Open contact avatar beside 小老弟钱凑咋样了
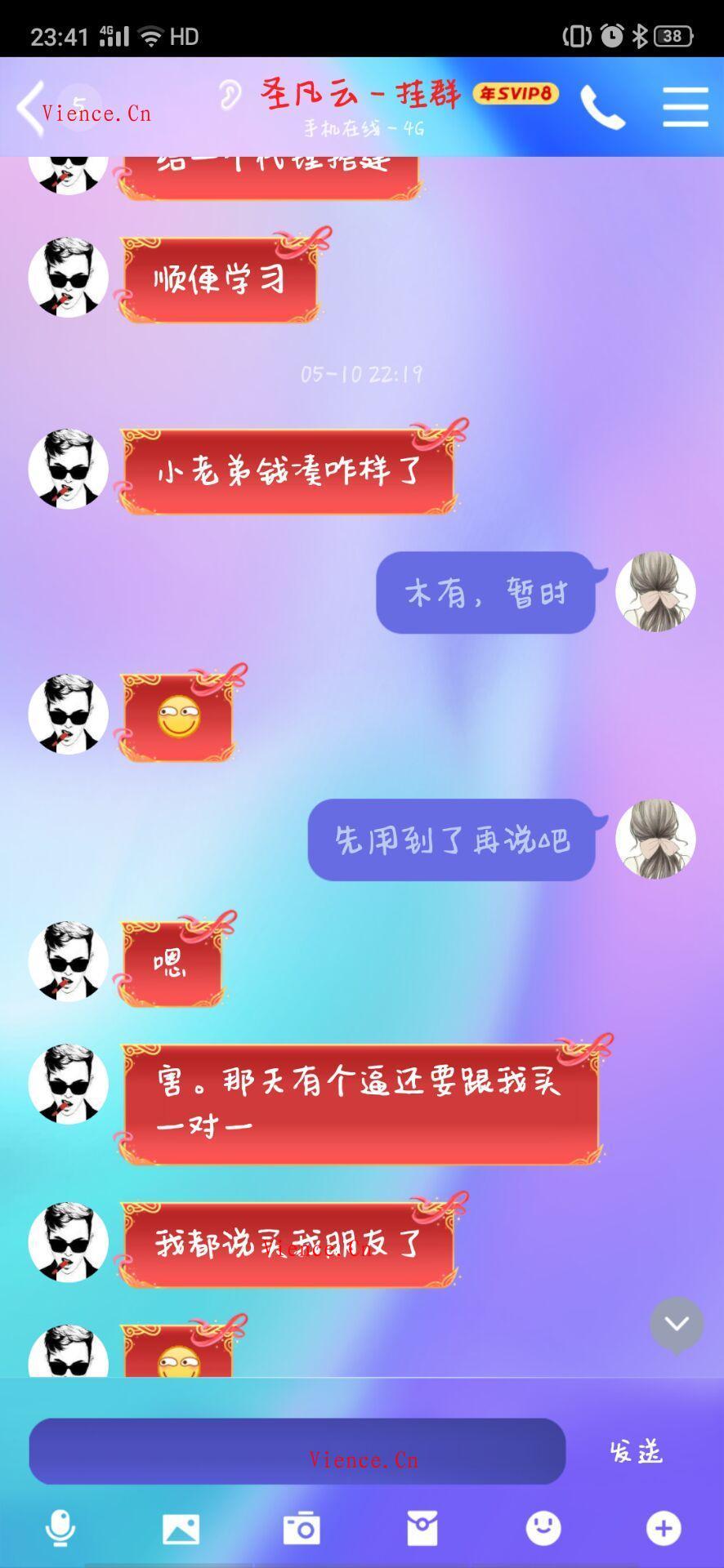Viewport: 724px width, 1568px height. [69, 469]
